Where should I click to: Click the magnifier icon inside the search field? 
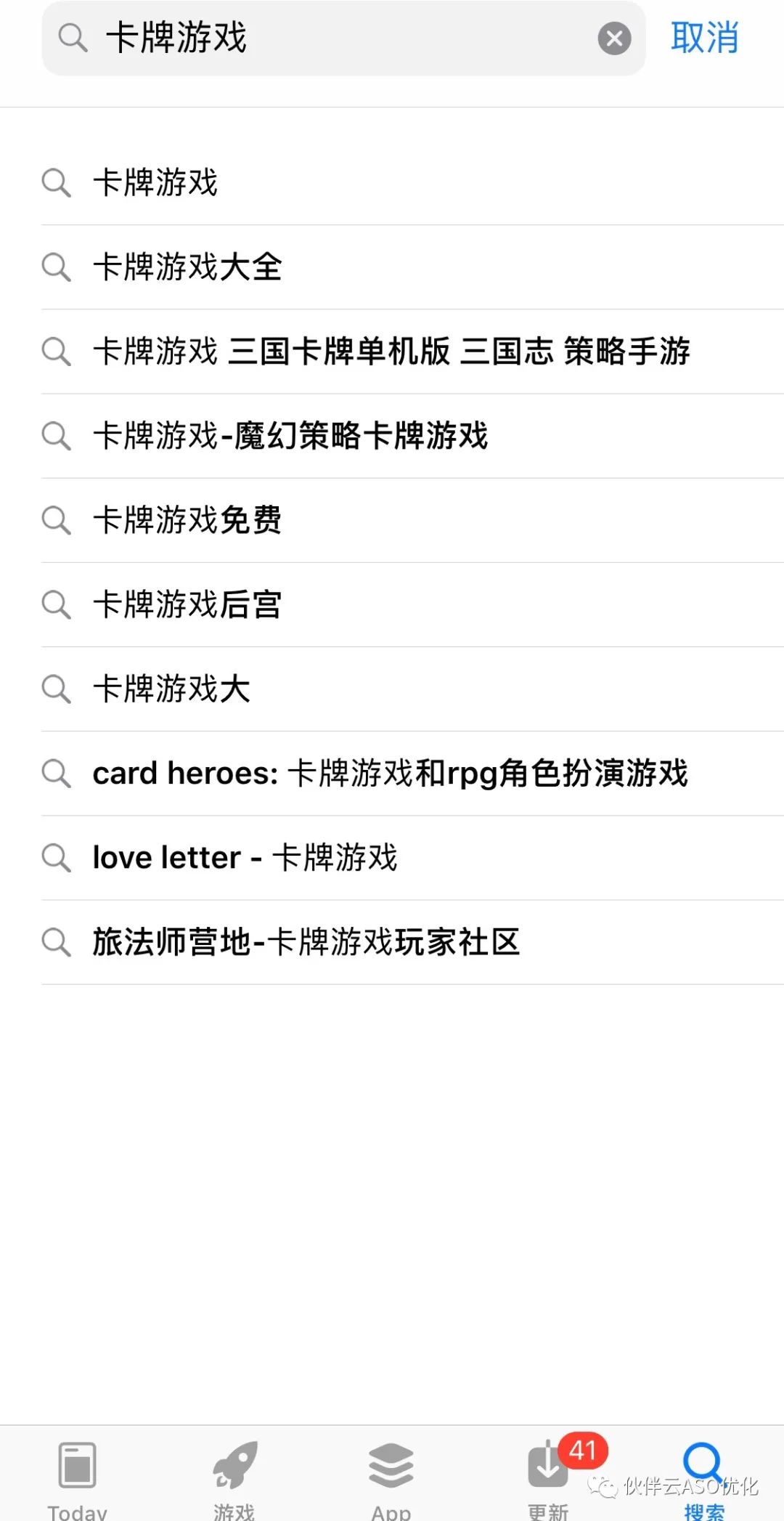(x=71, y=39)
